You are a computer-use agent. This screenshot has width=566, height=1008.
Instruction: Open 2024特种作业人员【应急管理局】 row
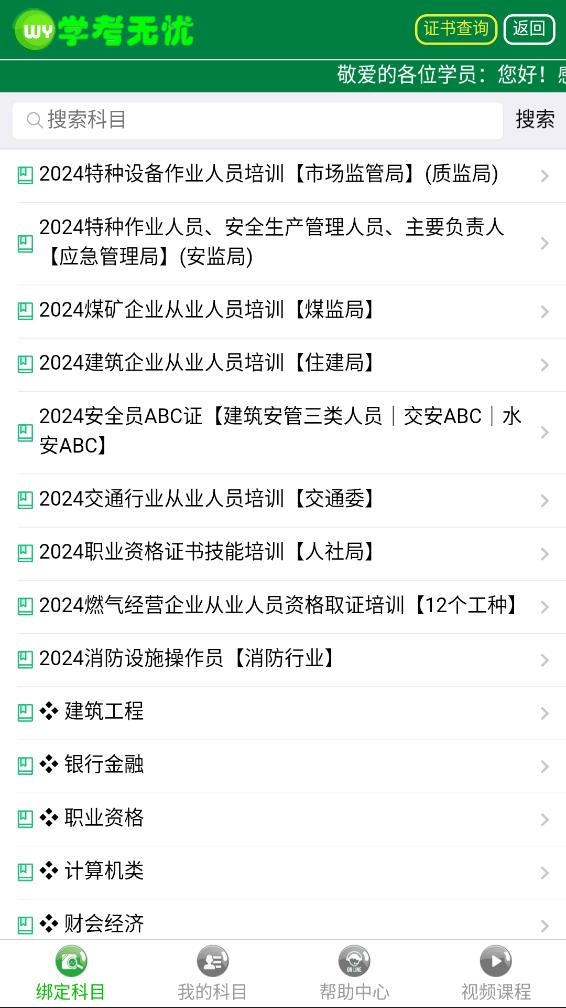click(283, 244)
